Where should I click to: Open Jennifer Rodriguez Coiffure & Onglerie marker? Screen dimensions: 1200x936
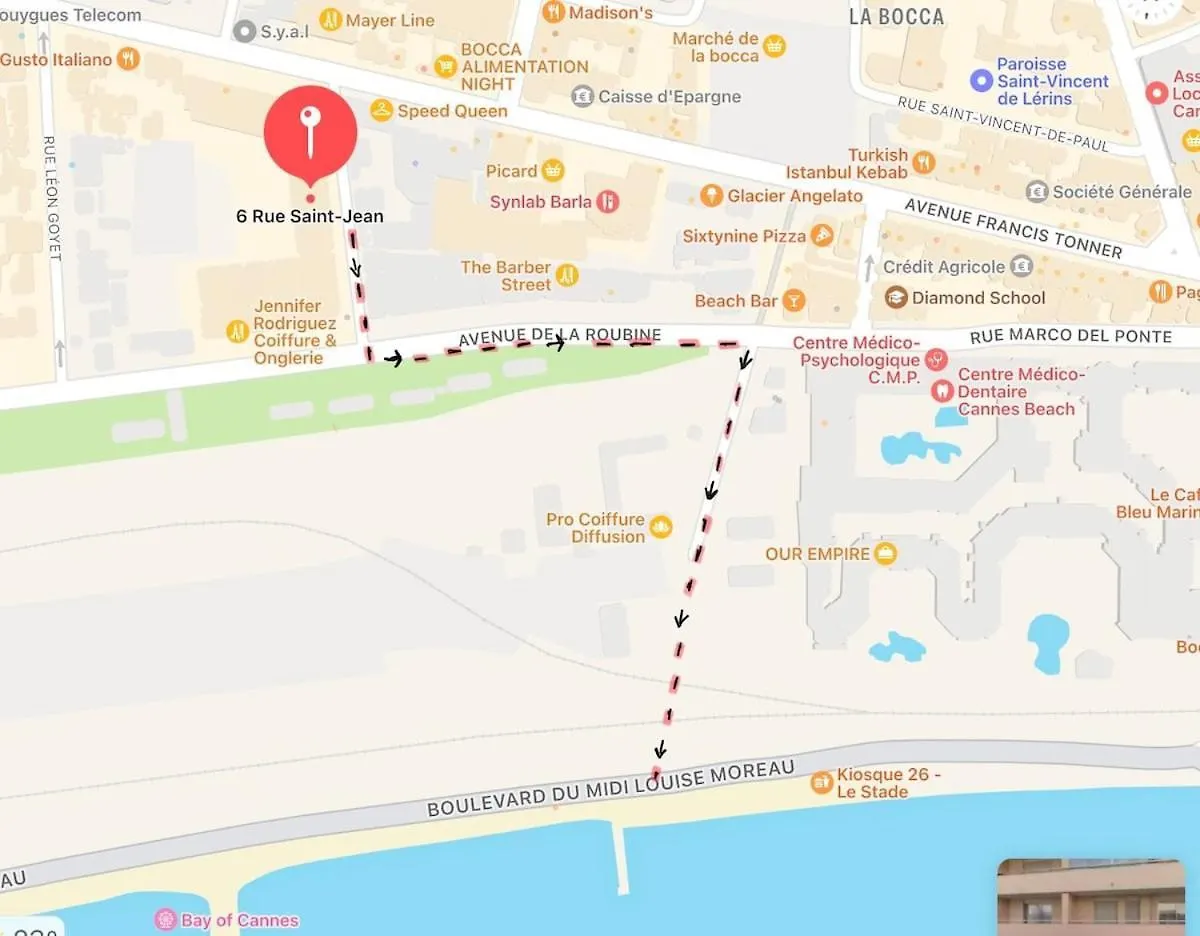click(x=237, y=331)
